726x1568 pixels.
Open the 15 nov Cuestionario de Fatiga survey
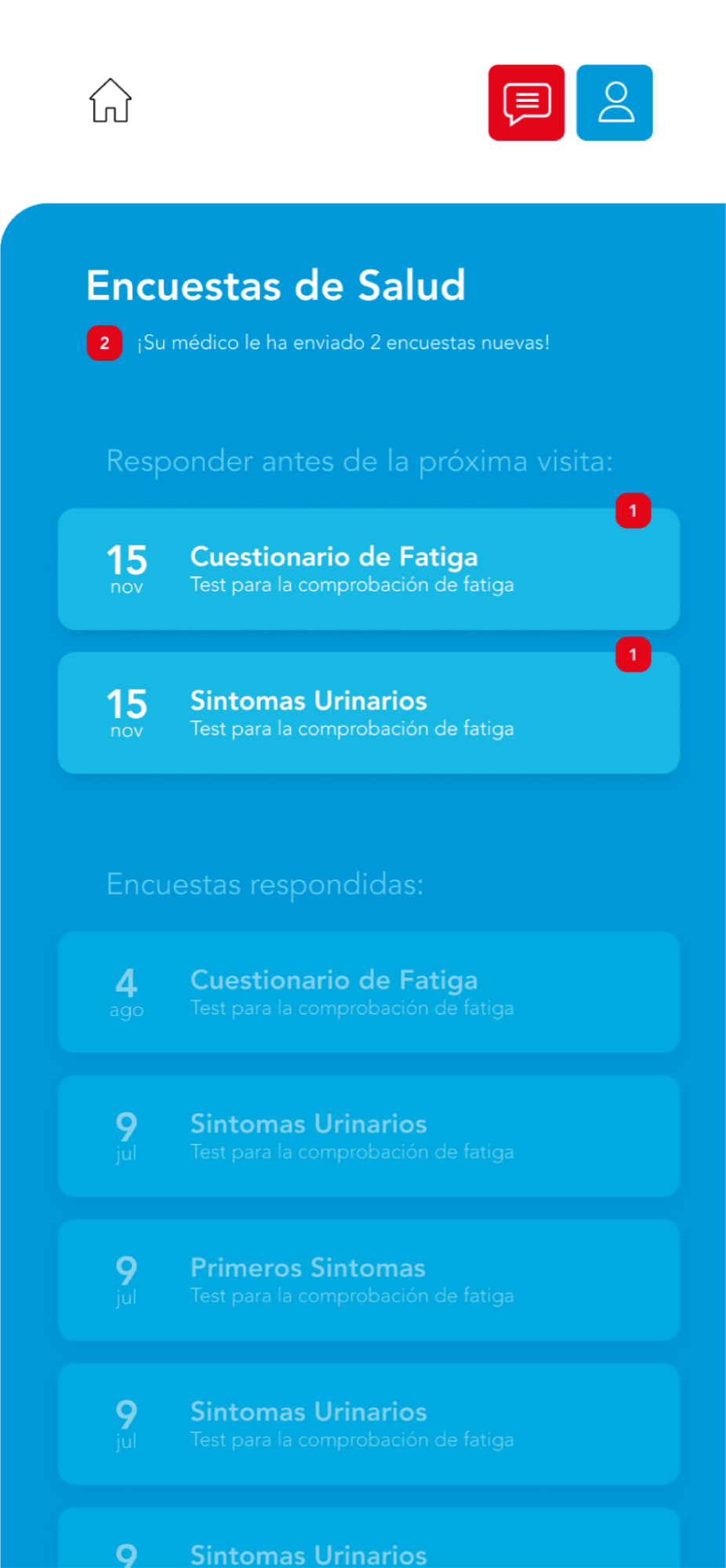(368, 569)
